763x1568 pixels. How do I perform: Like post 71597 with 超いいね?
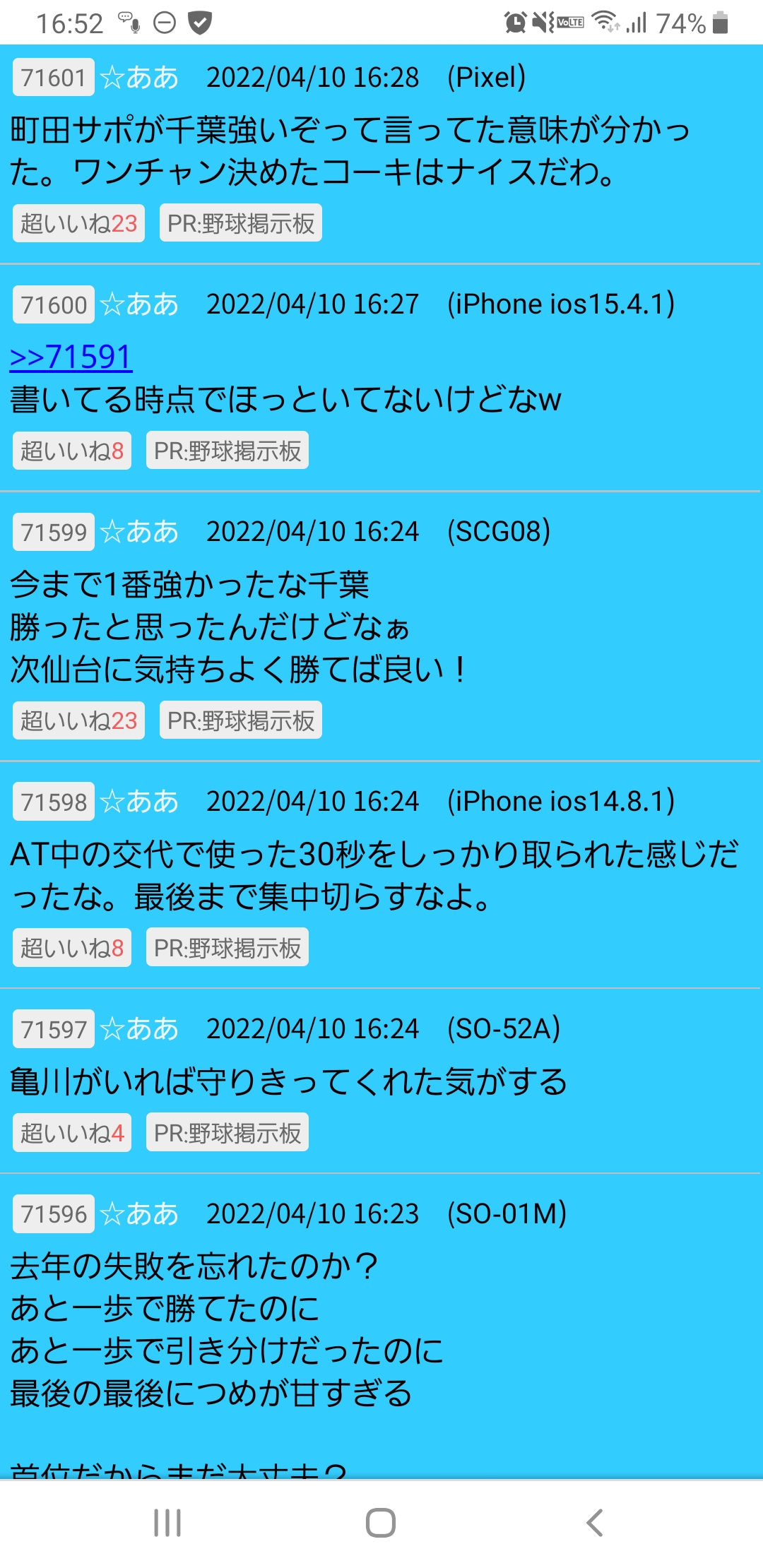pyautogui.click(x=72, y=1133)
